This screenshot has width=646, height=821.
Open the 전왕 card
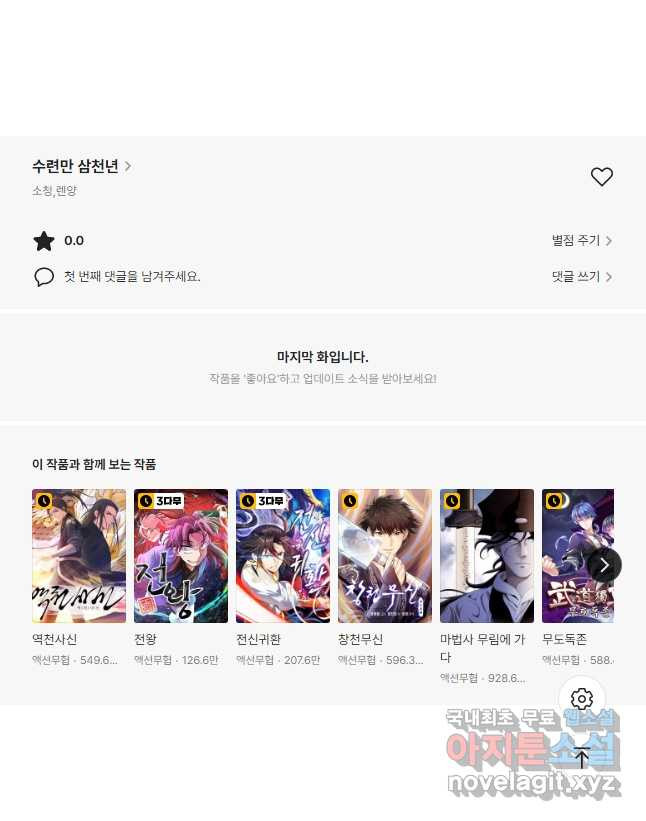181,556
